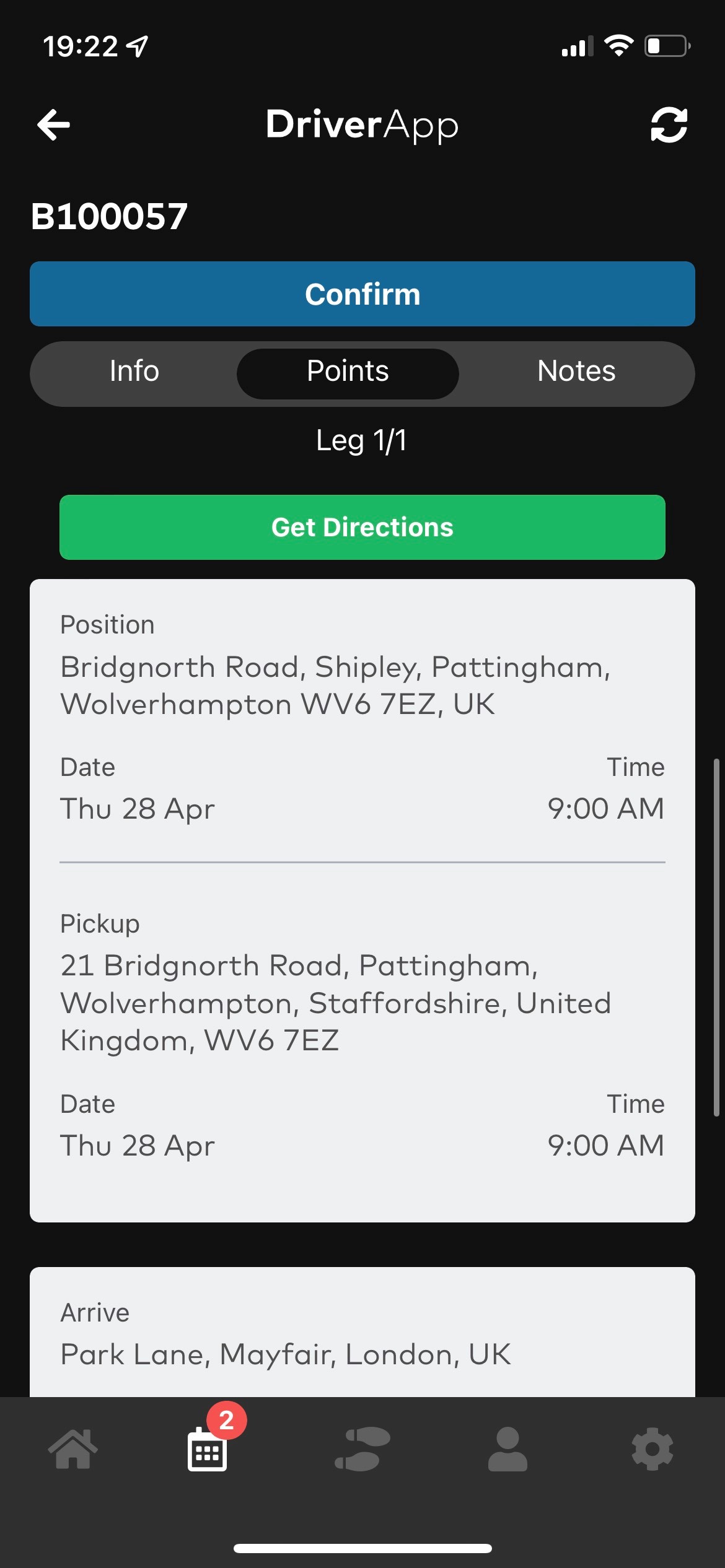Confirm booking B100057
The width and height of the screenshot is (725, 1568).
[362, 294]
